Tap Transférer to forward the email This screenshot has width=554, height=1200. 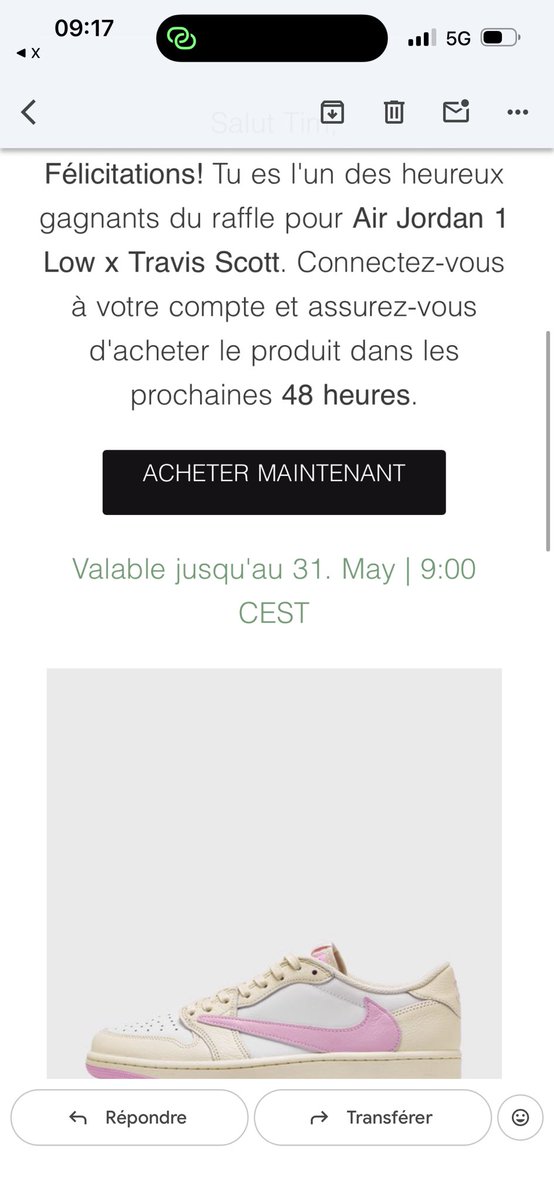coord(372,1117)
